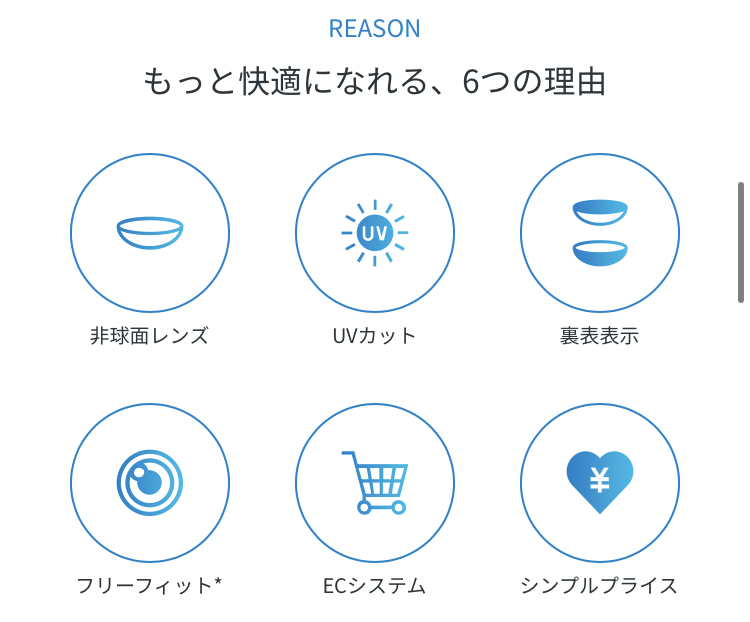
Task: Select the UVカット feature circle
Action: [375, 233]
